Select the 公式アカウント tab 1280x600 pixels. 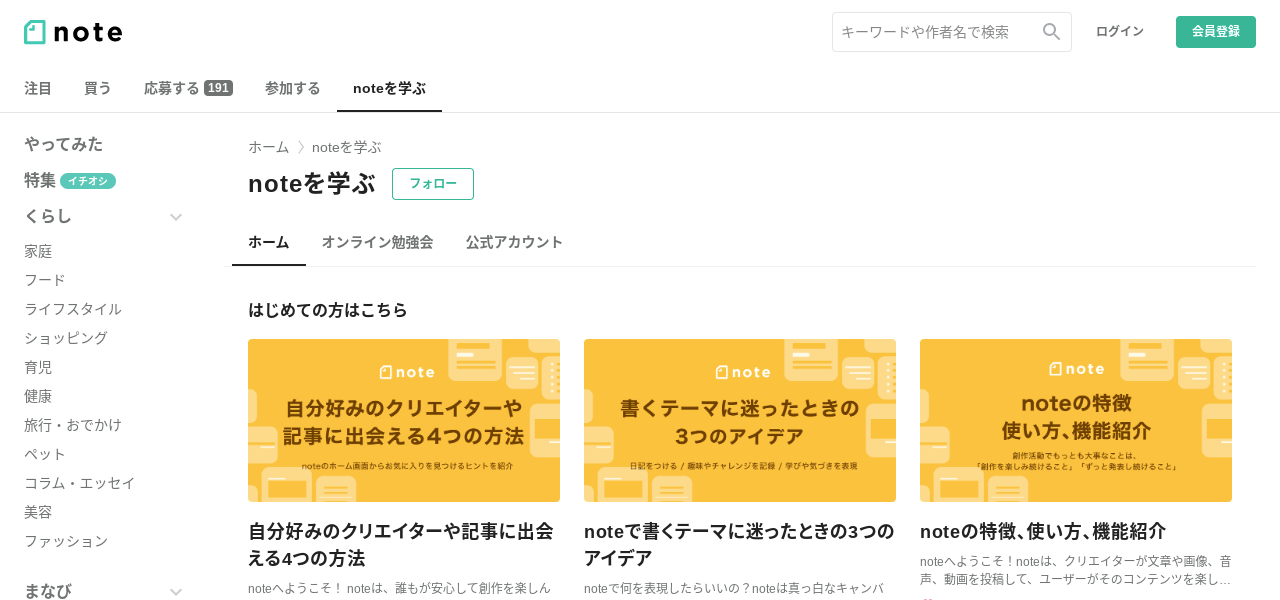(514, 242)
